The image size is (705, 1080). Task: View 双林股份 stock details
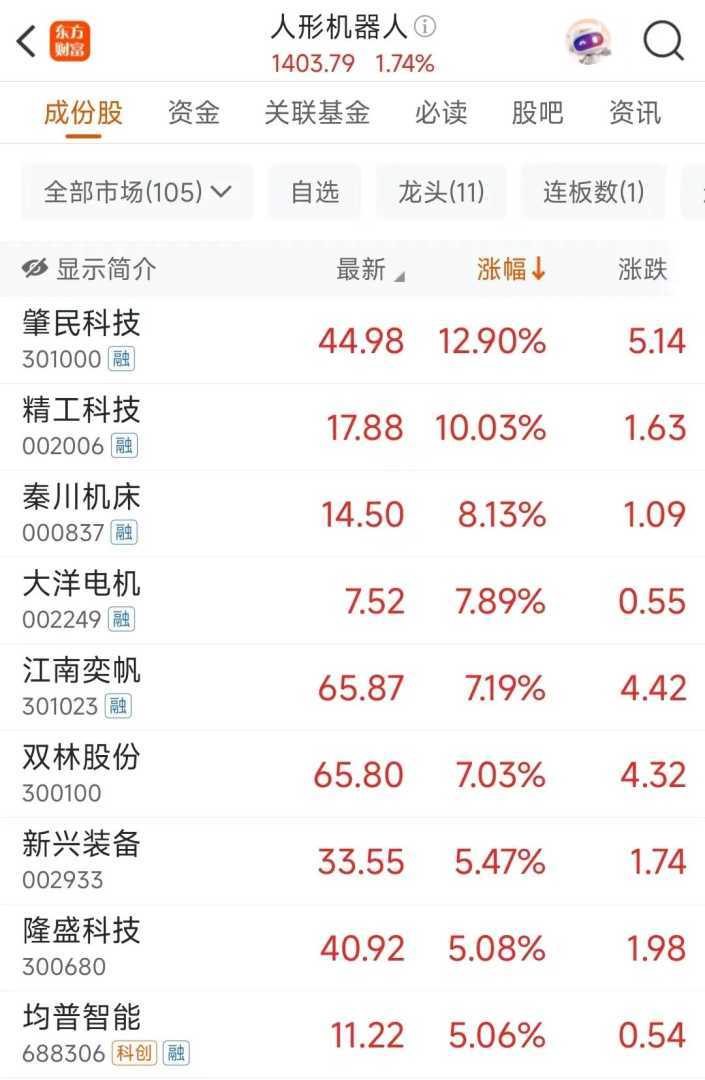point(82,758)
